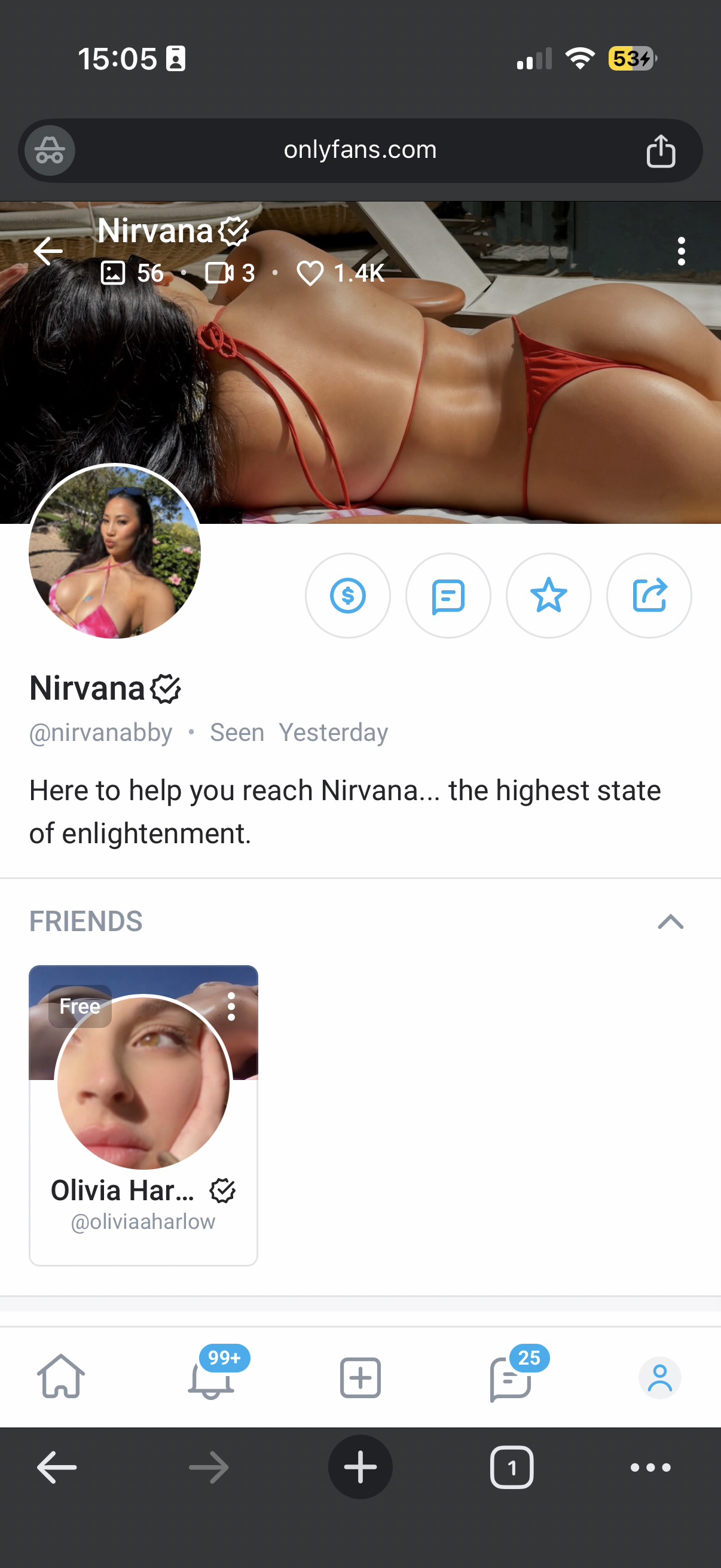The height and width of the screenshot is (1568, 721).
Task: Open a message chat with Nirvana
Action: (x=448, y=596)
